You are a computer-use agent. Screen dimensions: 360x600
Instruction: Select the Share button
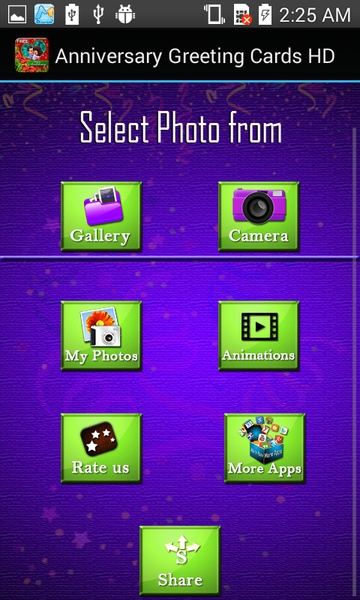pos(180,561)
